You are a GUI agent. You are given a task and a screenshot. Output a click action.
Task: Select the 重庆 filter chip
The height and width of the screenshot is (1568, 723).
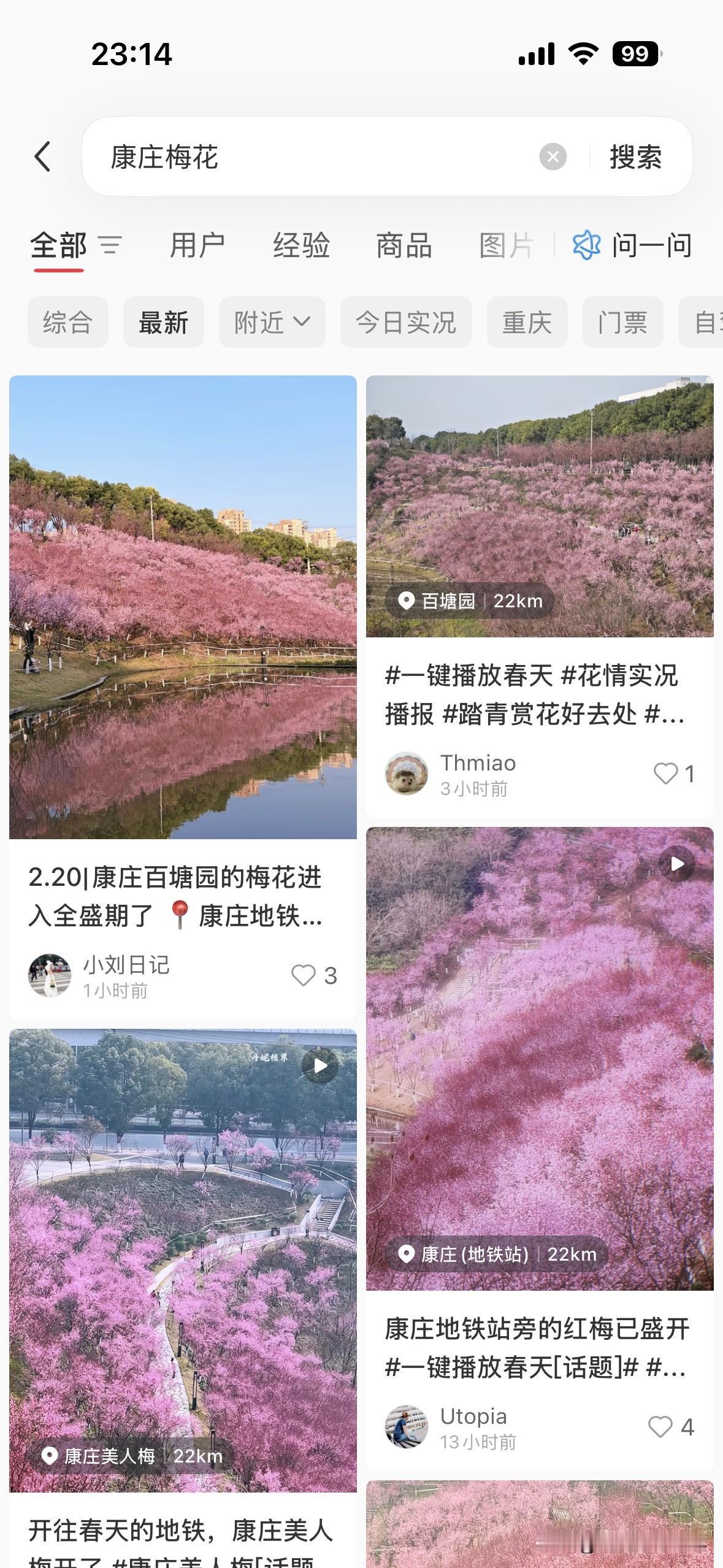point(526,321)
